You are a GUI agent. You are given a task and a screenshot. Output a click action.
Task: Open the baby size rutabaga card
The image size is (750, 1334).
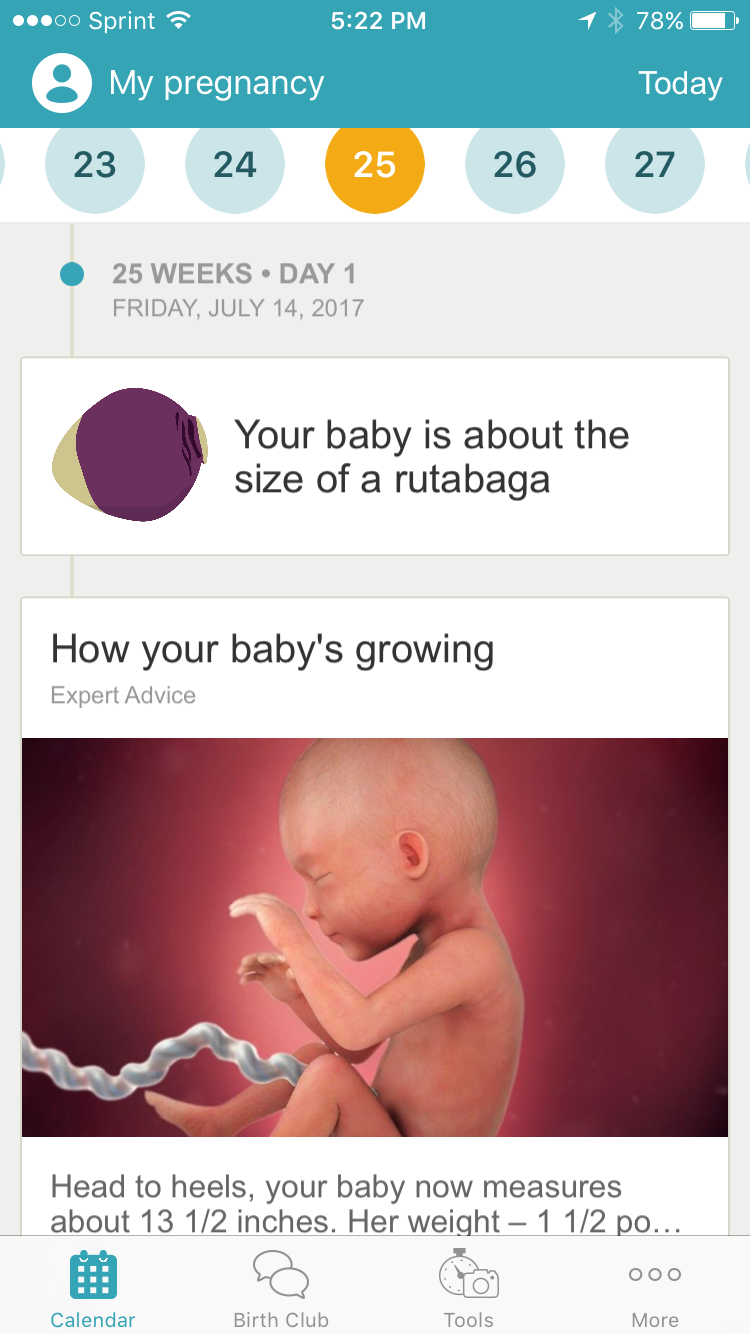[x=375, y=456]
